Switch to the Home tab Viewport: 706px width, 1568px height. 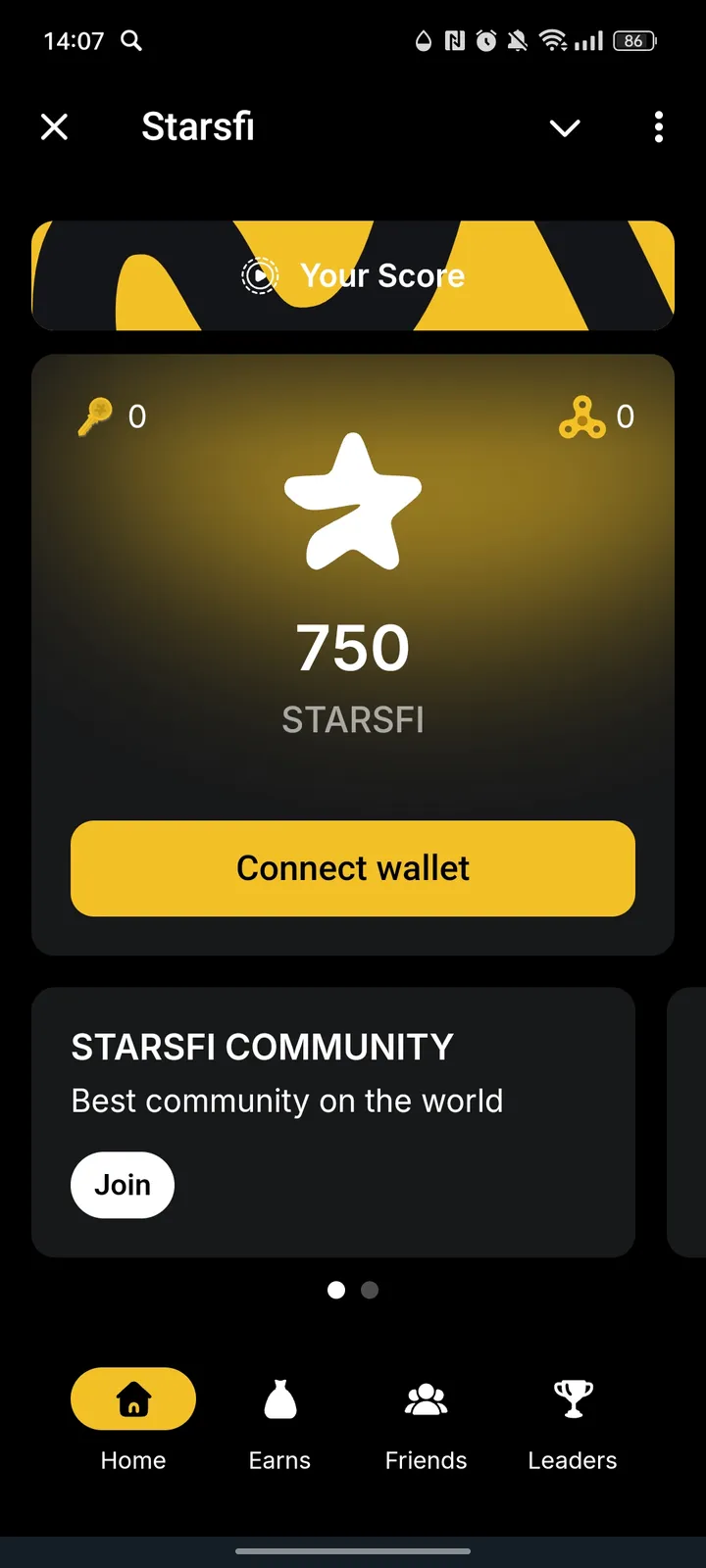[x=133, y=1421]
